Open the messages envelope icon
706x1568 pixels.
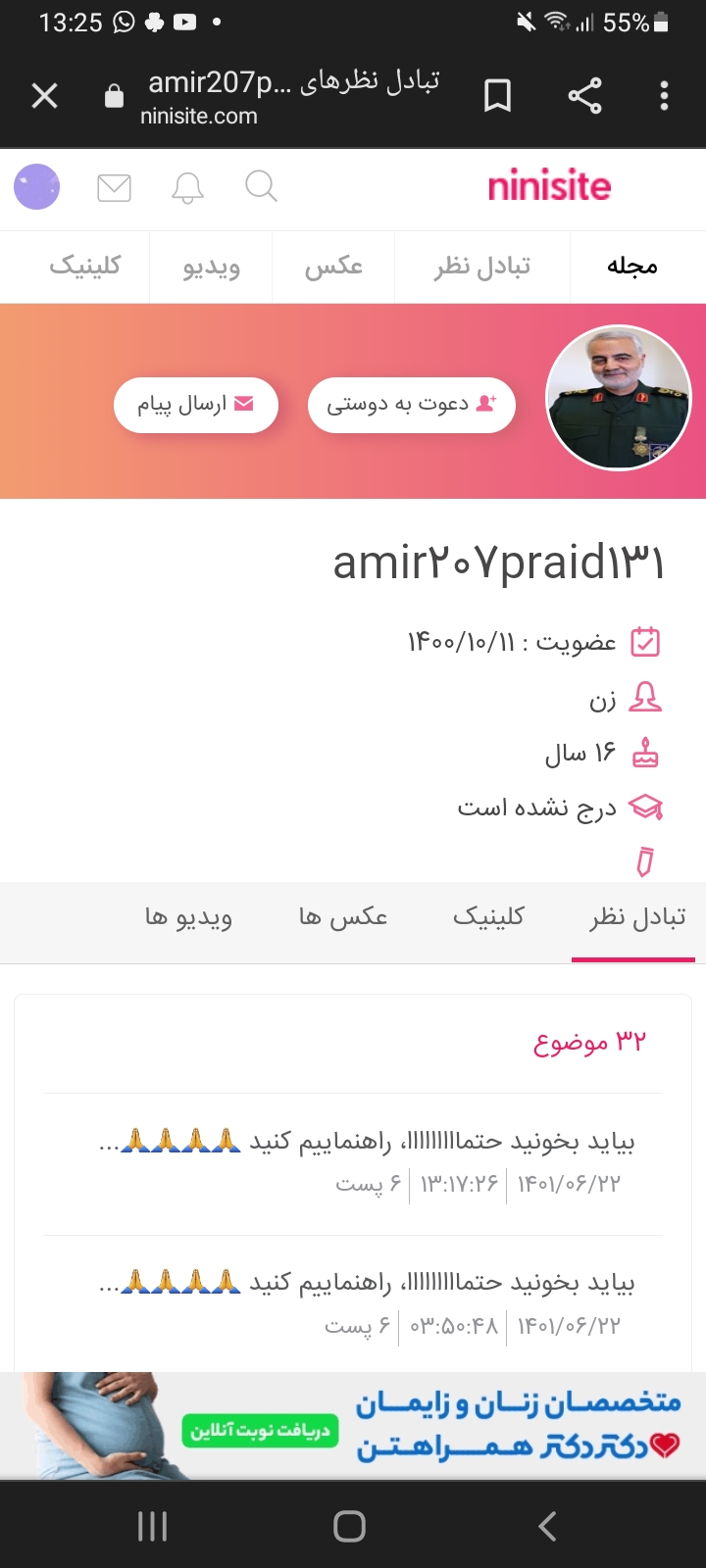pos(115,187)
